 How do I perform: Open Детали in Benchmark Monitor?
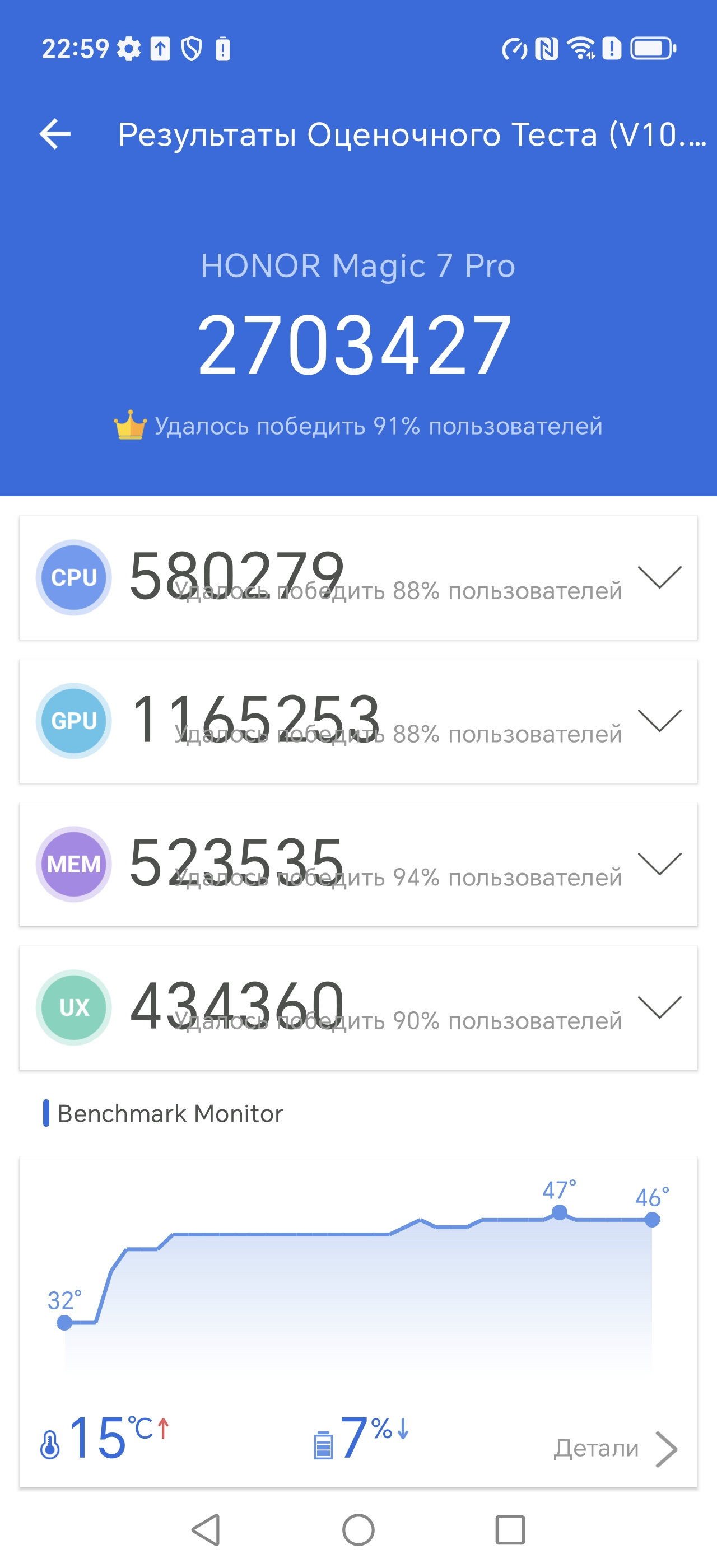(614, 1449)
